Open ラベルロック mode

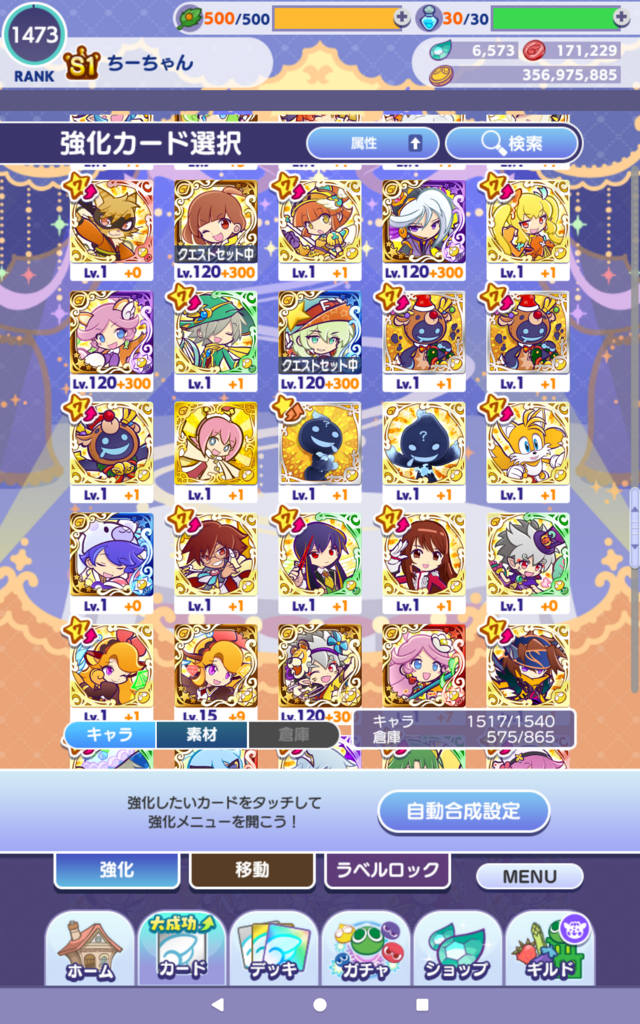point(387,869)
